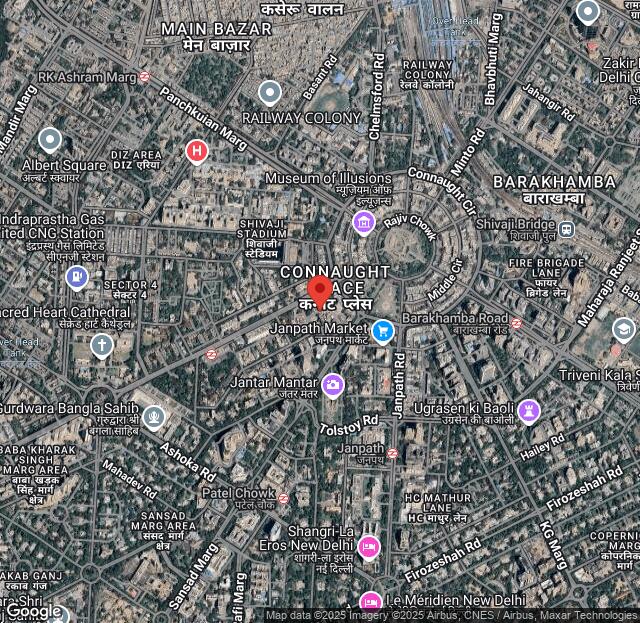Tap the Ugrasen ki Baoli marker

pyautogui.click(x=529, y=410)
